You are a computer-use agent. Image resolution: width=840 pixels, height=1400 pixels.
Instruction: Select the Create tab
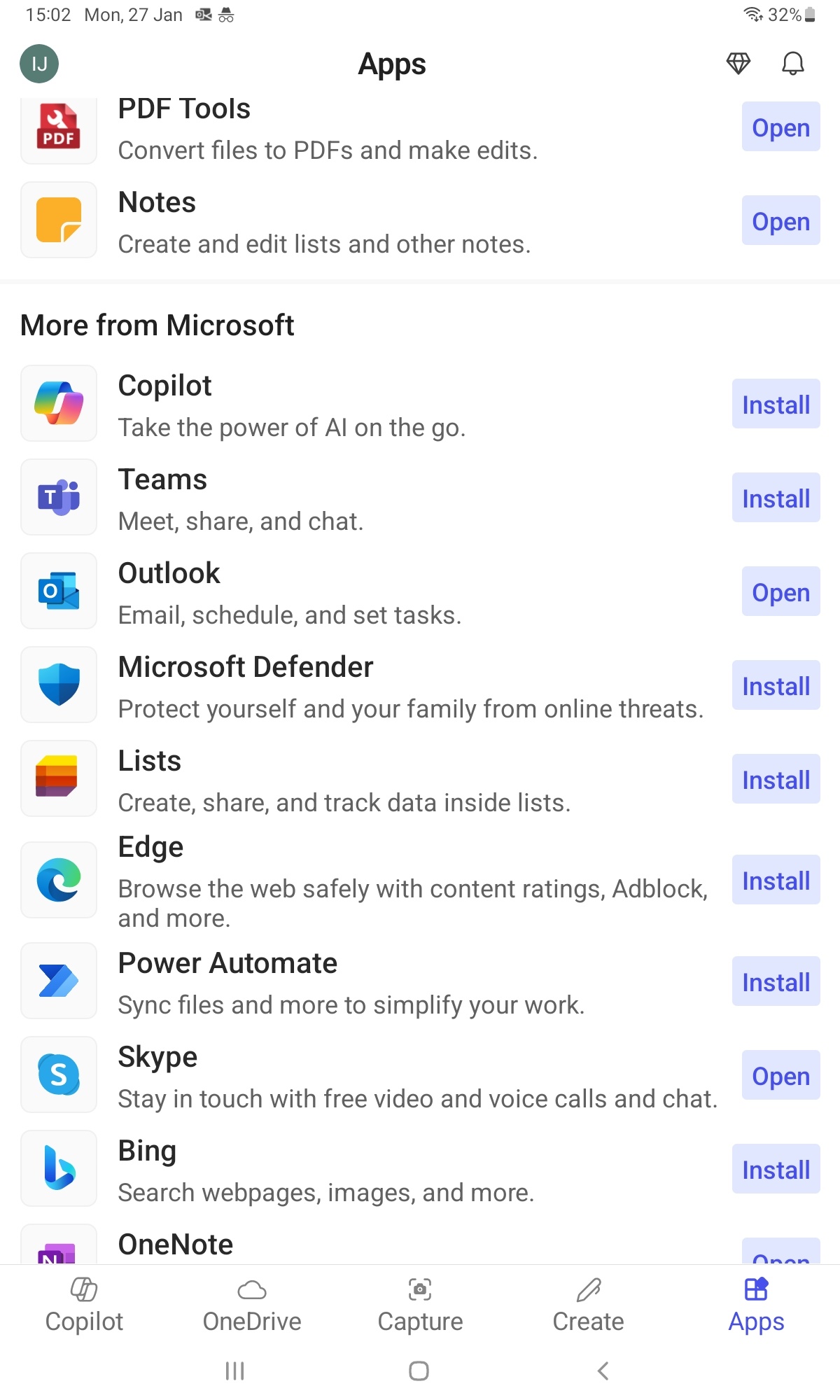pyautogui.click(x=588, y=1304)
